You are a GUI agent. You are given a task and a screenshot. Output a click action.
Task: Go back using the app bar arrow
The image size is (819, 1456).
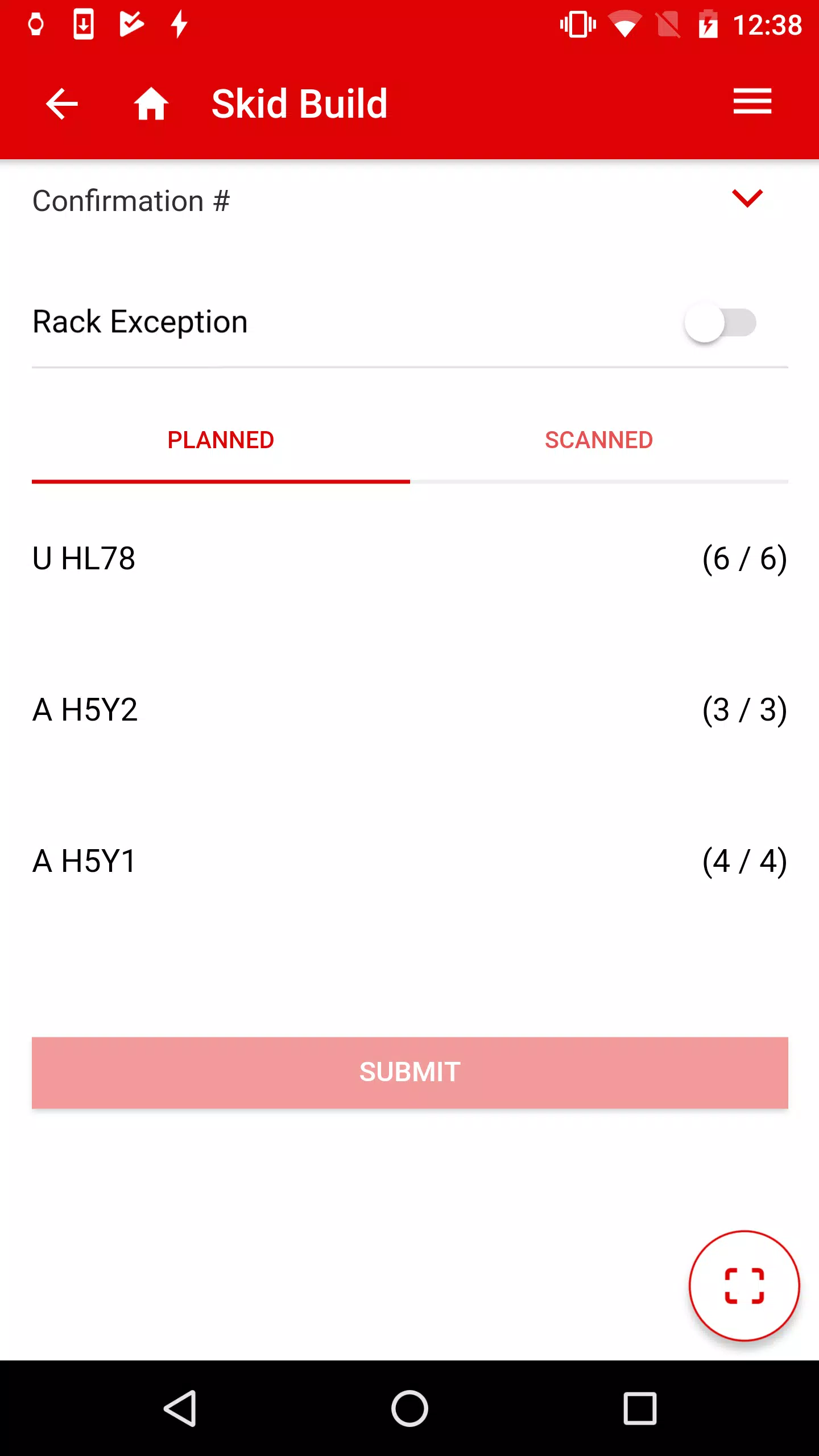61,104
